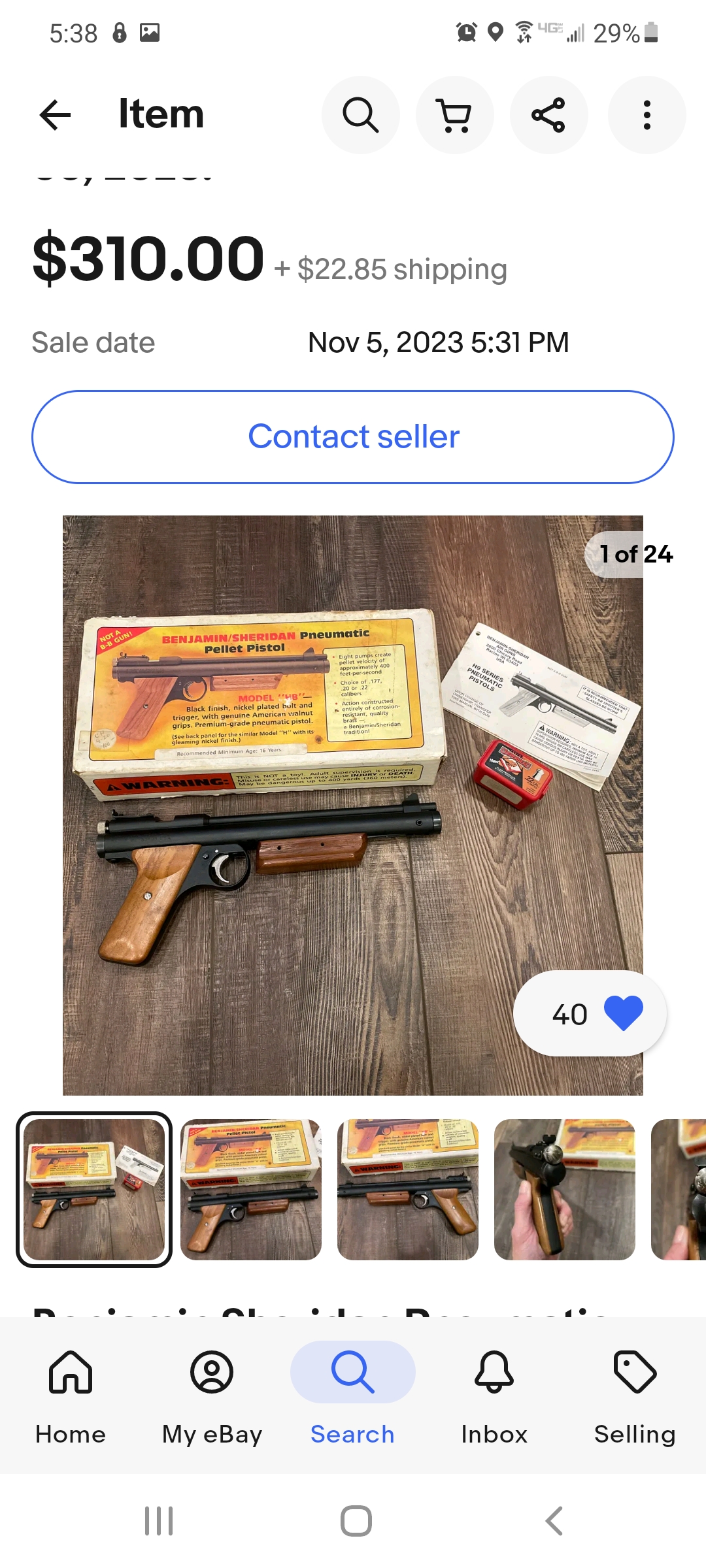This screenshot has height=1568, width=706.
Task: Tap the system back button
Action: click(x=554, y=1521)
